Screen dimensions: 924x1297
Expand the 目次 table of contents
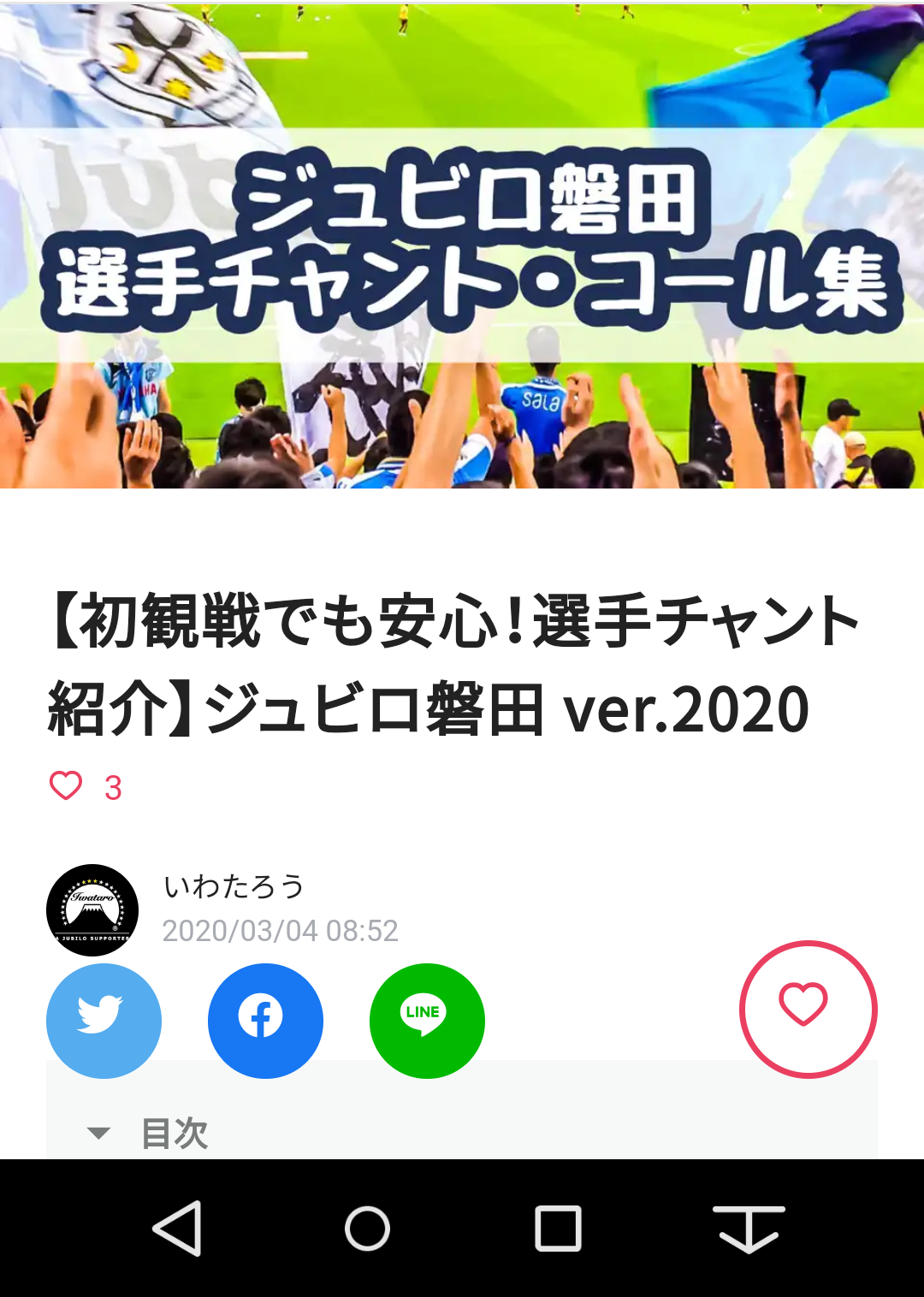150,1133
